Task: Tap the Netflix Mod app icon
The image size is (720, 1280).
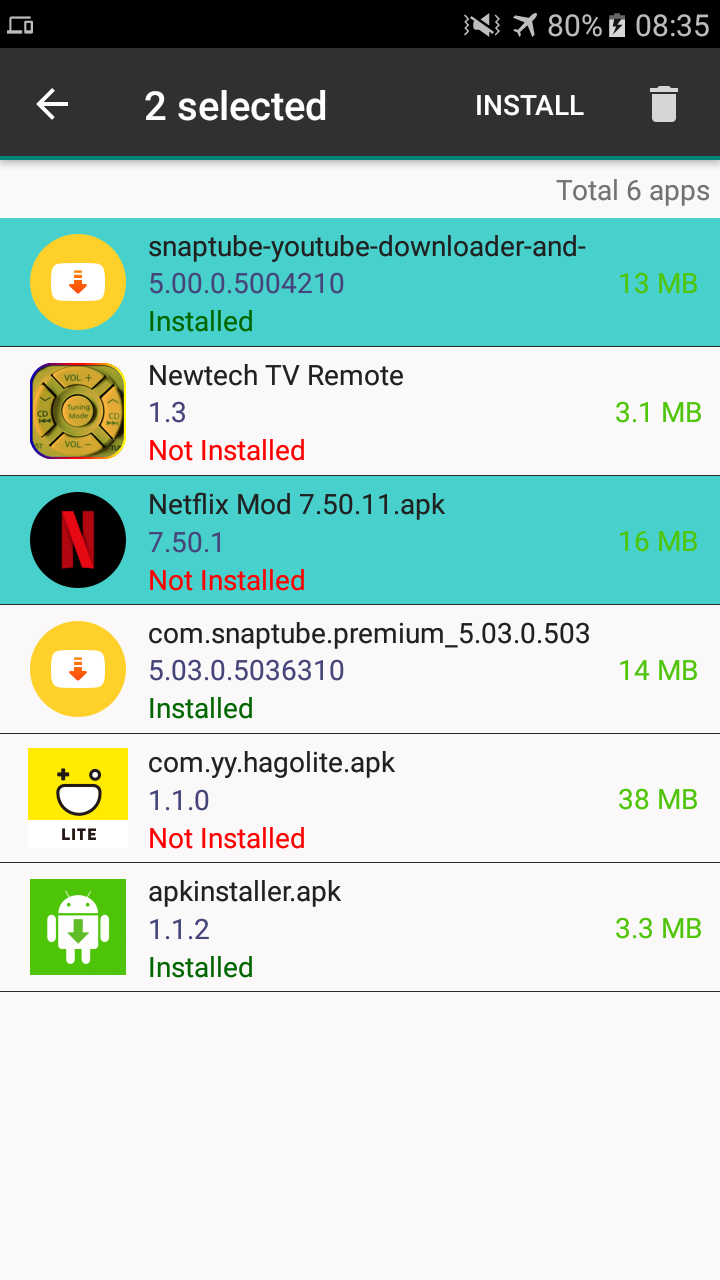Action: click(x=78, y=540)
